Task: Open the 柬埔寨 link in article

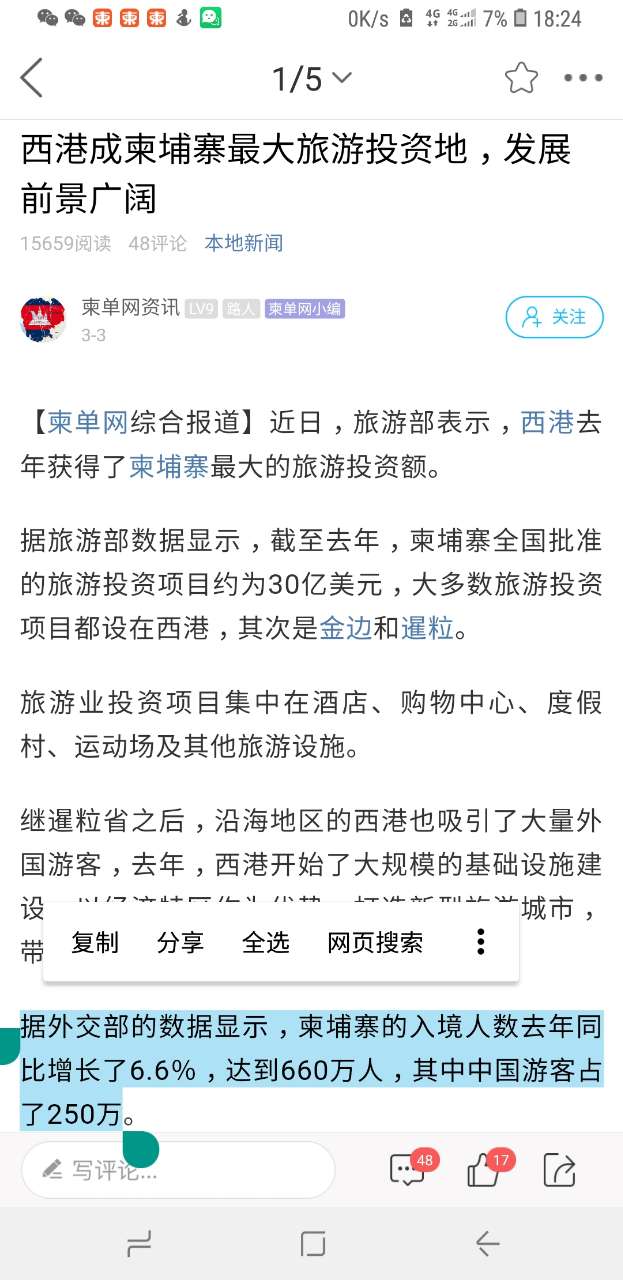Action: point(168,467)
